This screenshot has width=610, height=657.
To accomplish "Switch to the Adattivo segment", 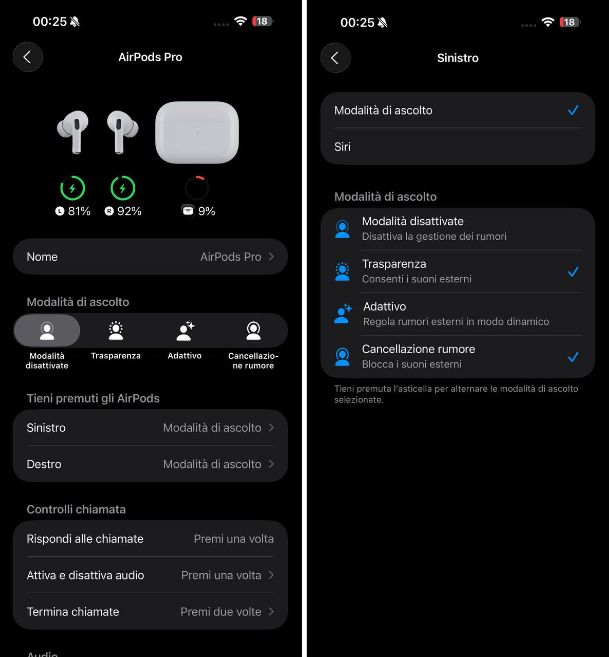I will pos(184,332).
